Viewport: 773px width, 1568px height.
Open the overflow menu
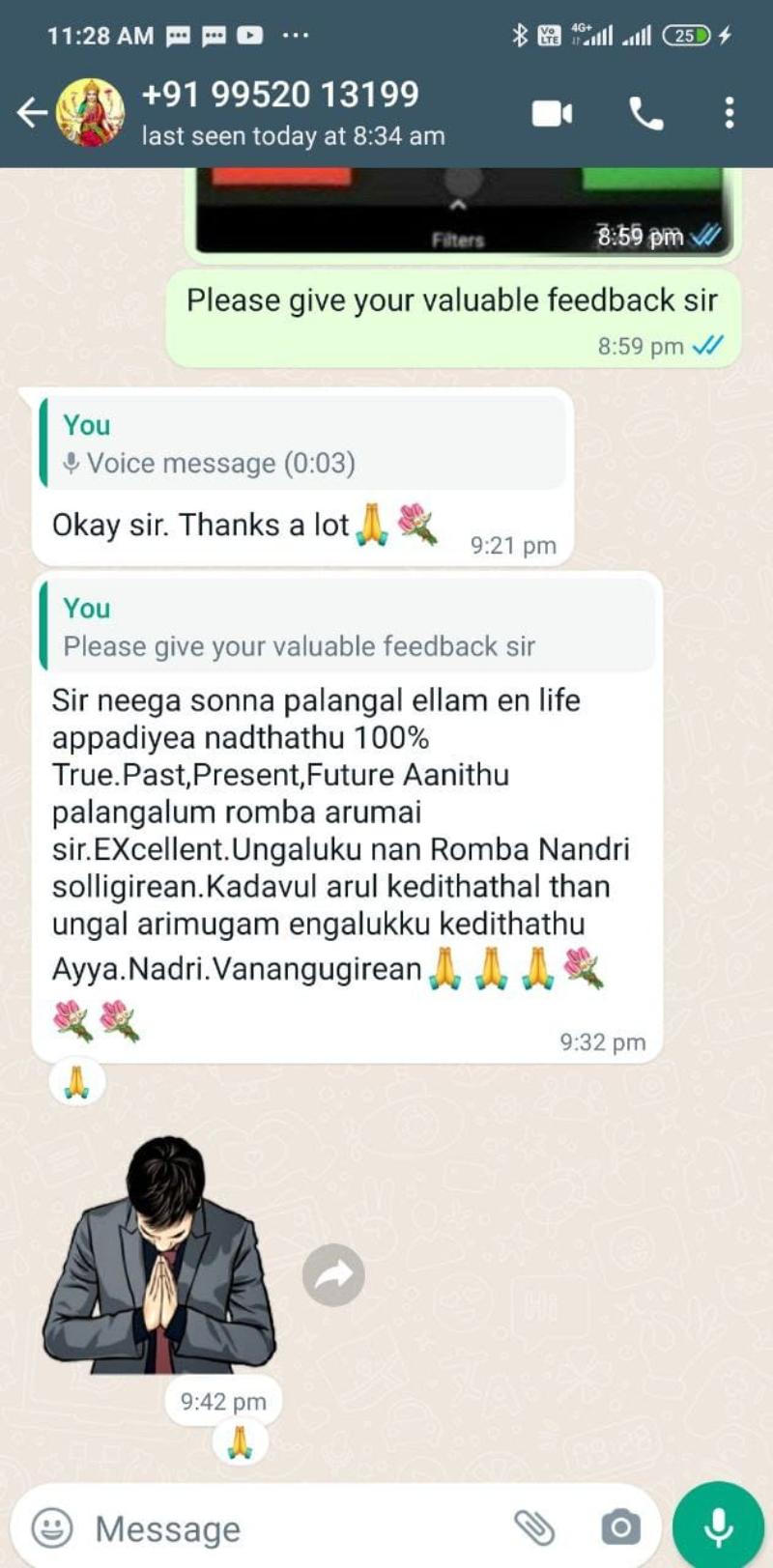(x=730, y=113)
